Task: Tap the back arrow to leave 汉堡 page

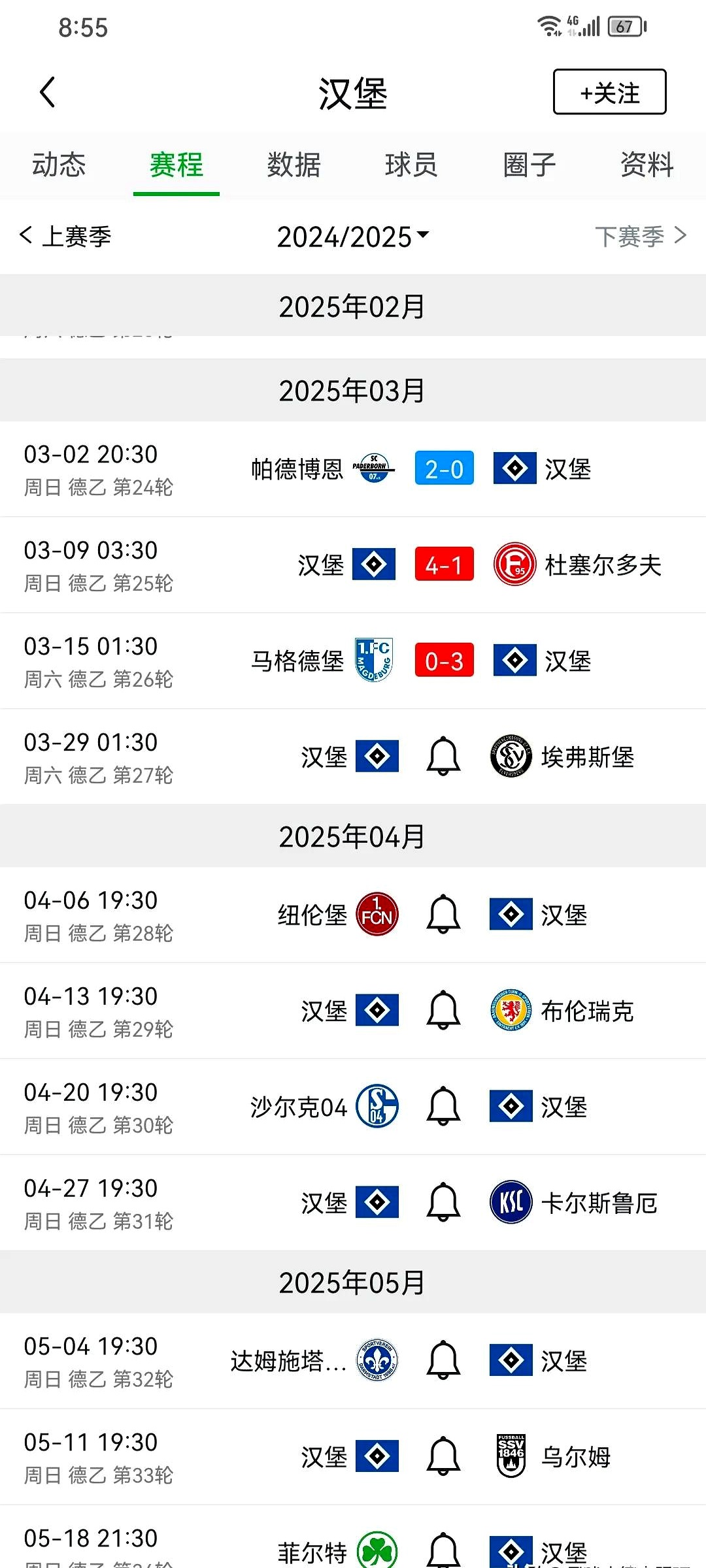Action: tap(47, 93)
